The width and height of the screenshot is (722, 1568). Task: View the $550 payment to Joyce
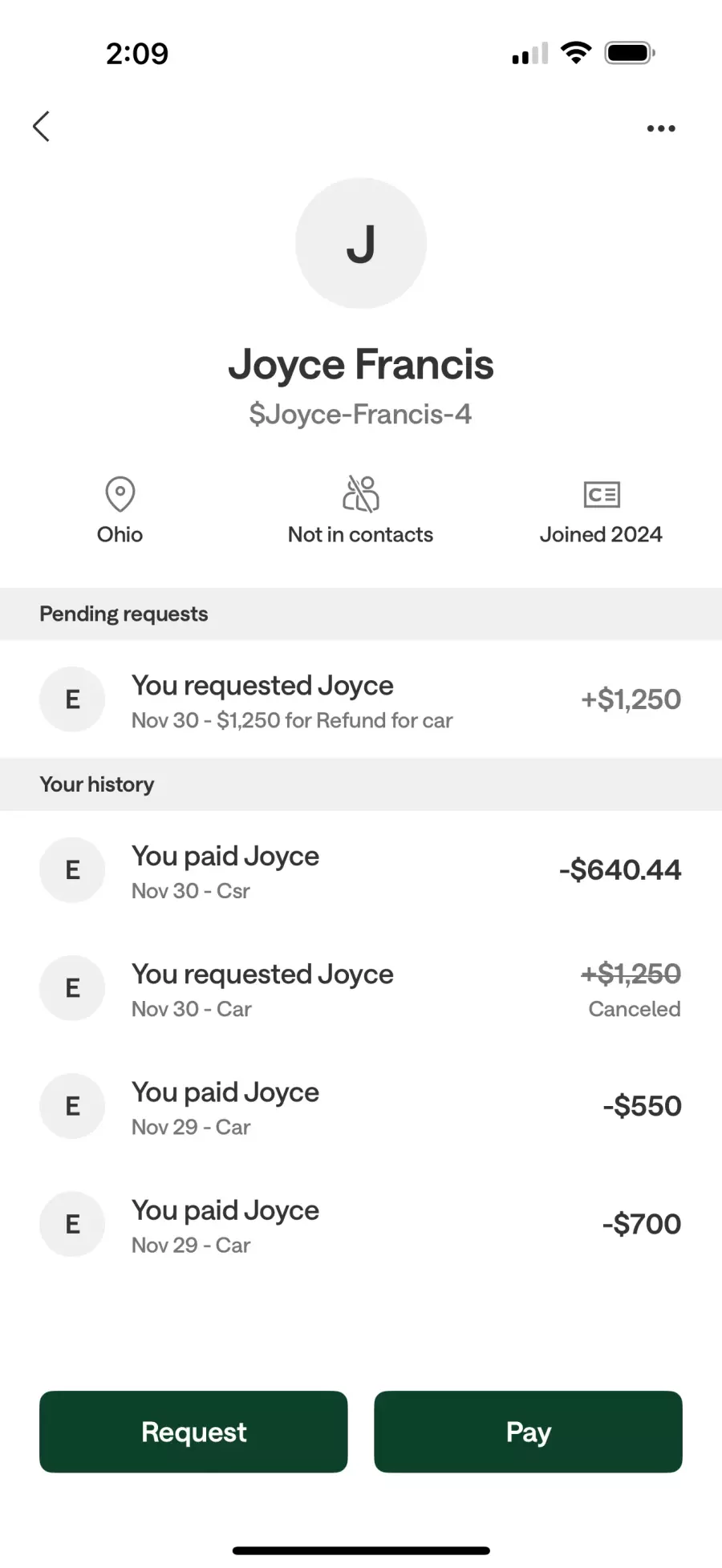coord(361,1106)
